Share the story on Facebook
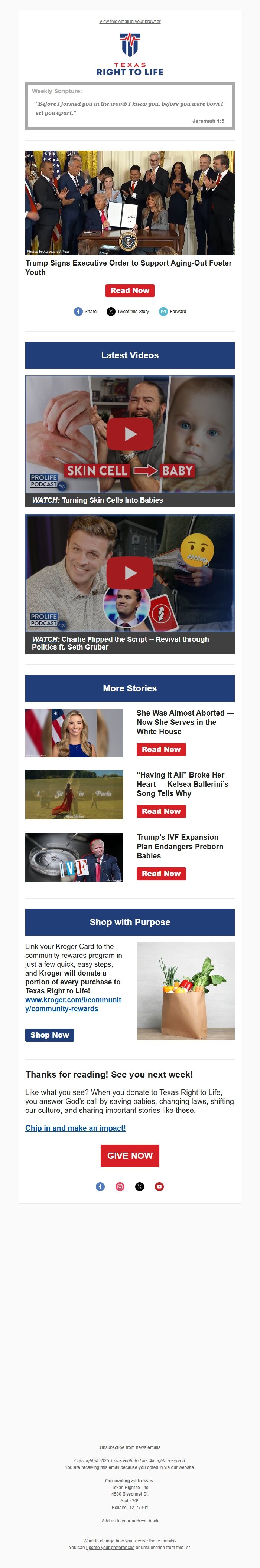This screenshot has width=260, height=1568. click(85, 311)
